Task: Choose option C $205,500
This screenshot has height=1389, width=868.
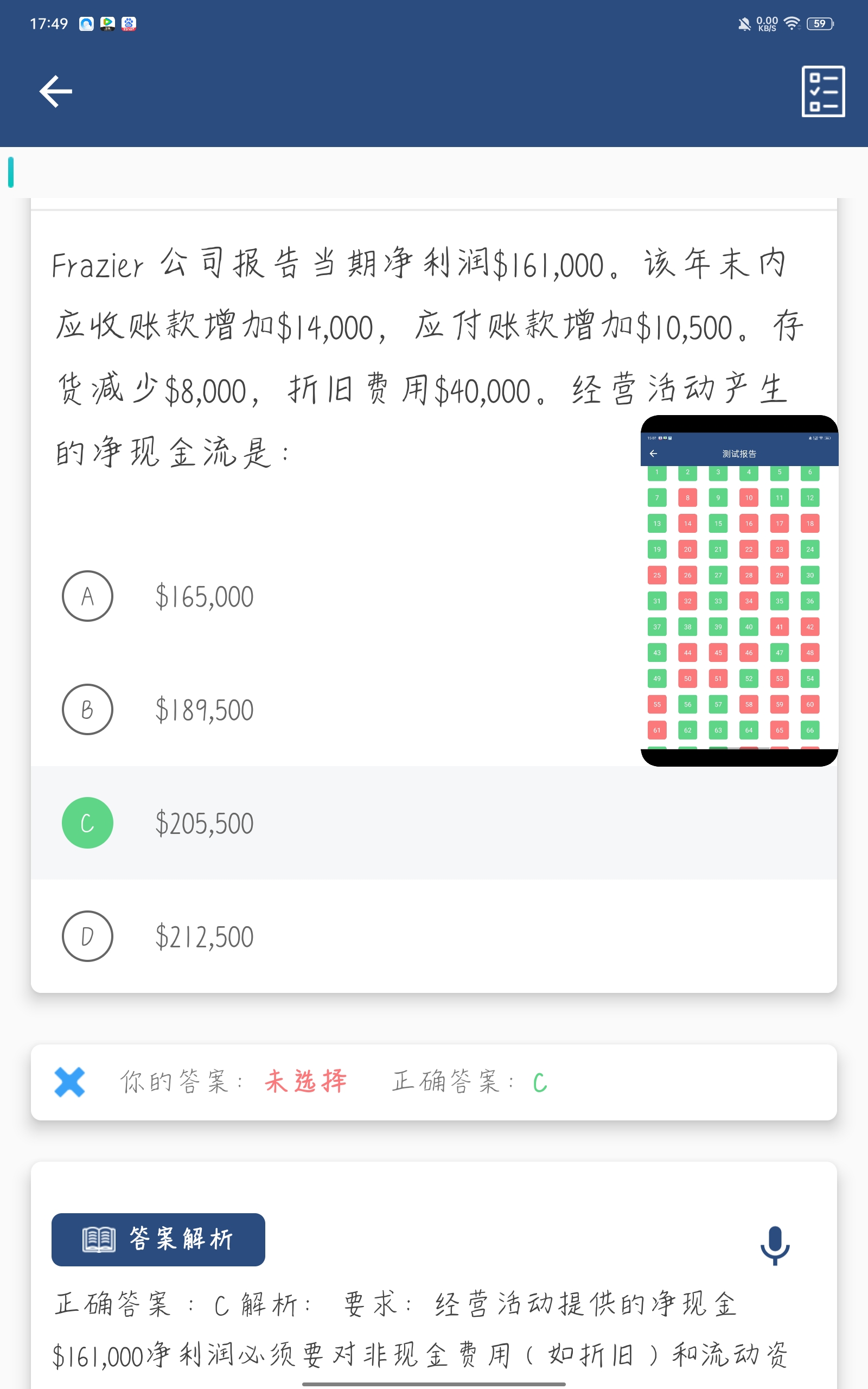Action: coord(87,823)
